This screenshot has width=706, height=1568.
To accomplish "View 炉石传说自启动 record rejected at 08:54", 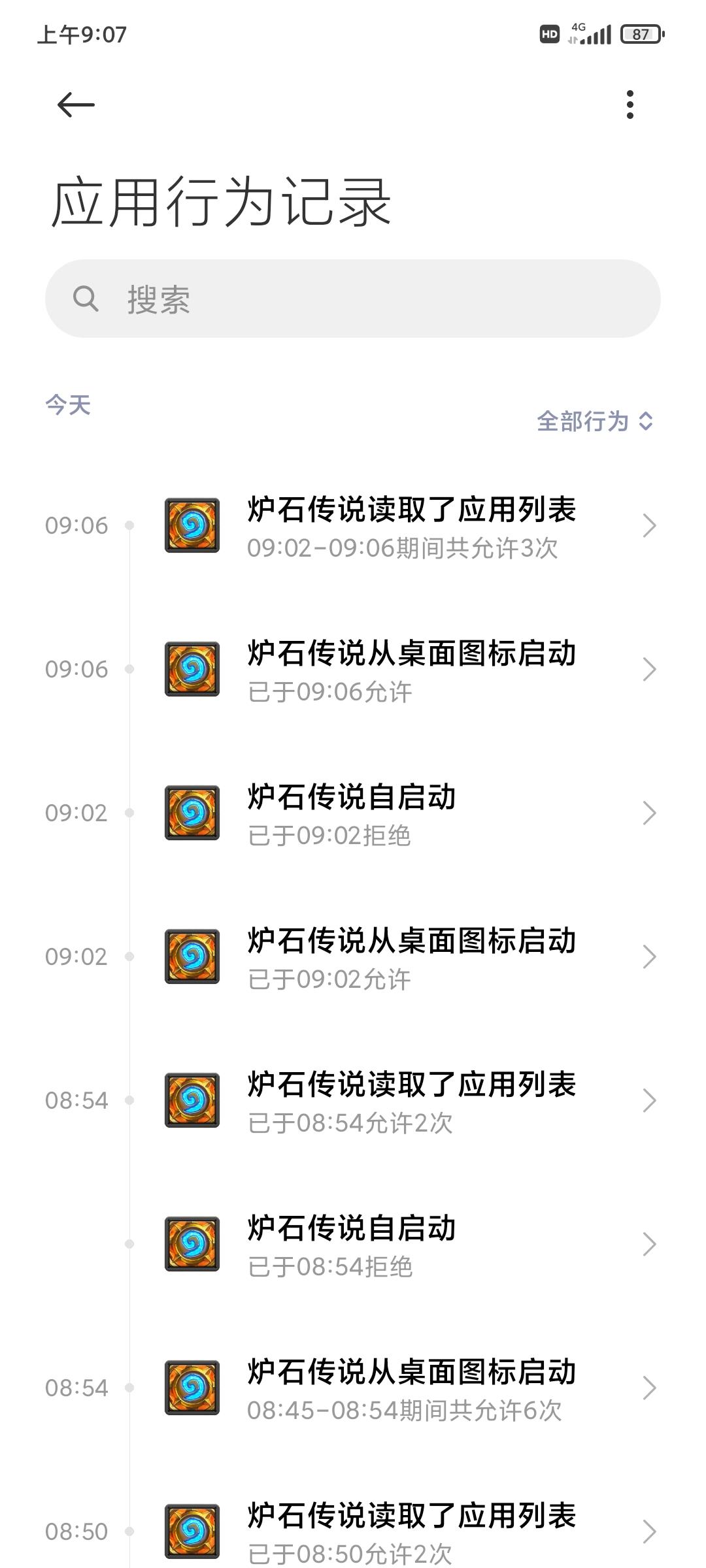I will (353, 1244).
